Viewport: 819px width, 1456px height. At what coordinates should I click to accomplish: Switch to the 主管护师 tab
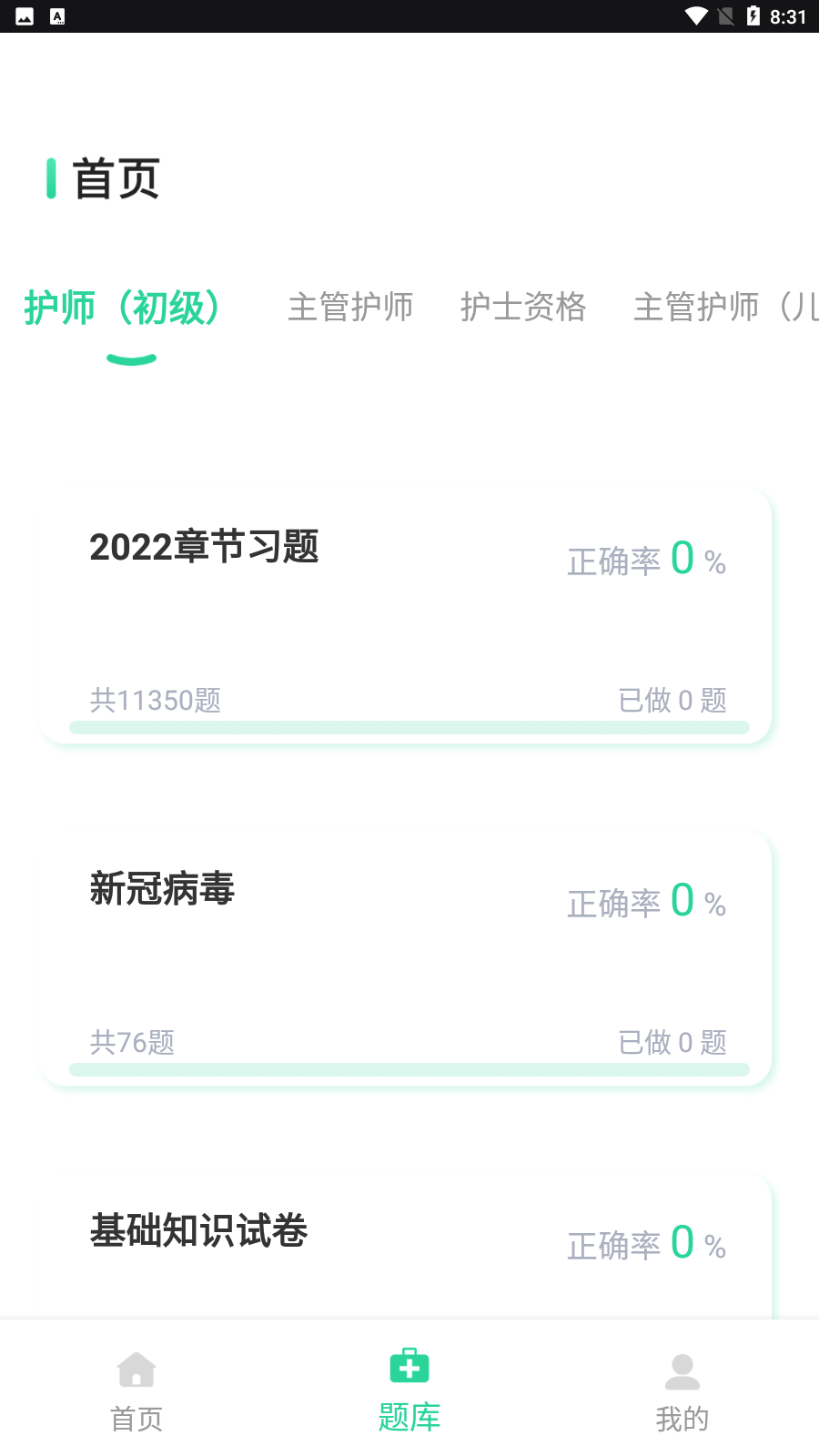point(351,308)
